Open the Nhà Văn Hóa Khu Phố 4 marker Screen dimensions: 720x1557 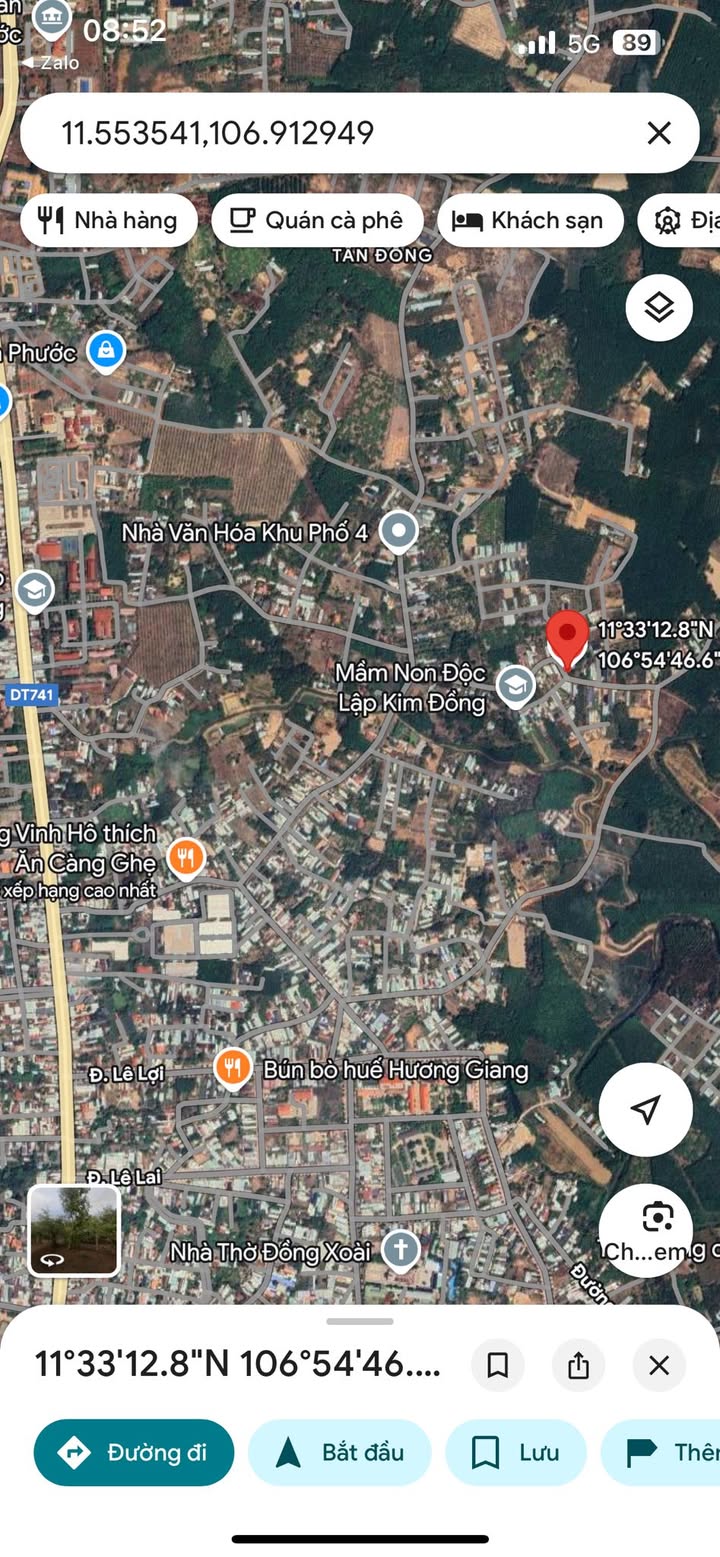400,531
